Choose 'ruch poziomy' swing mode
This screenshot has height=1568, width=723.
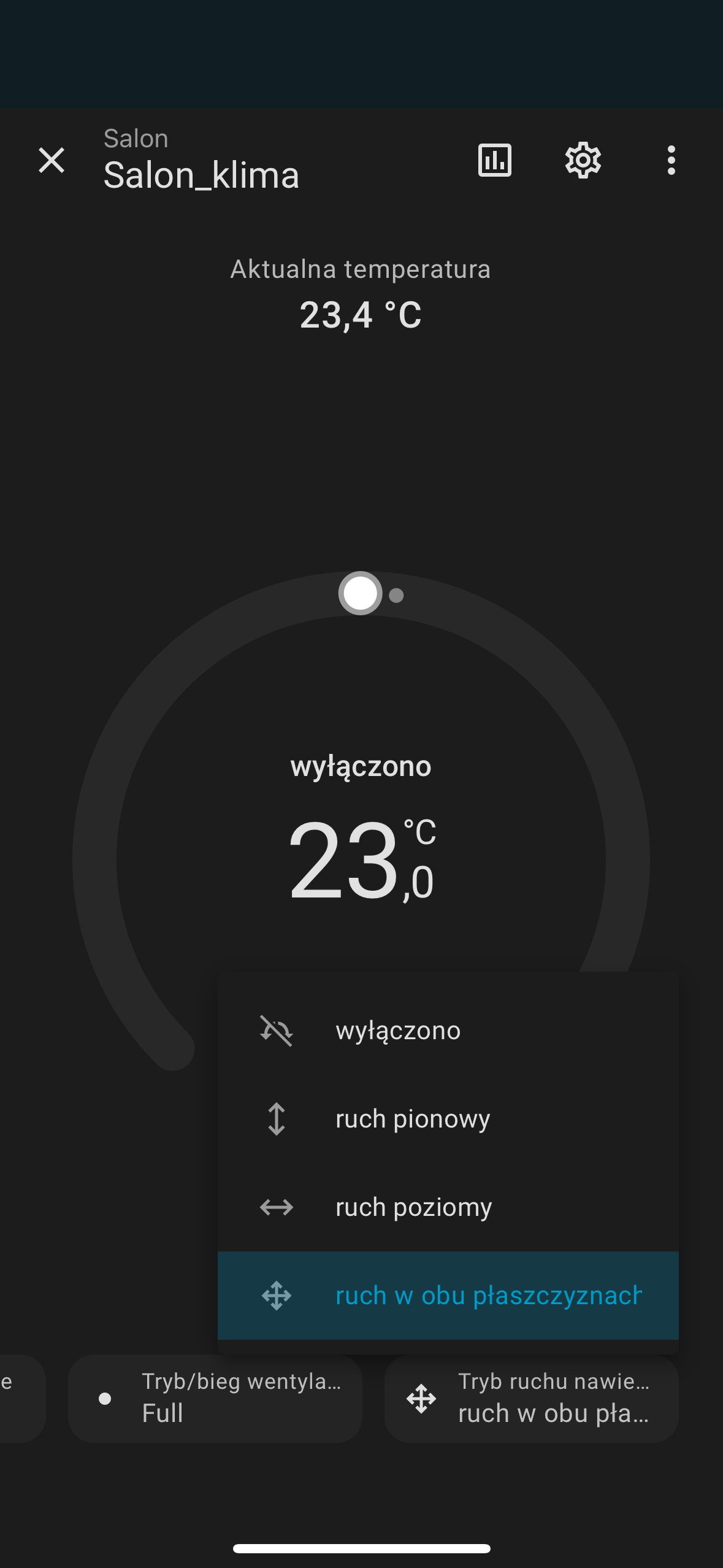[448, 1207]
